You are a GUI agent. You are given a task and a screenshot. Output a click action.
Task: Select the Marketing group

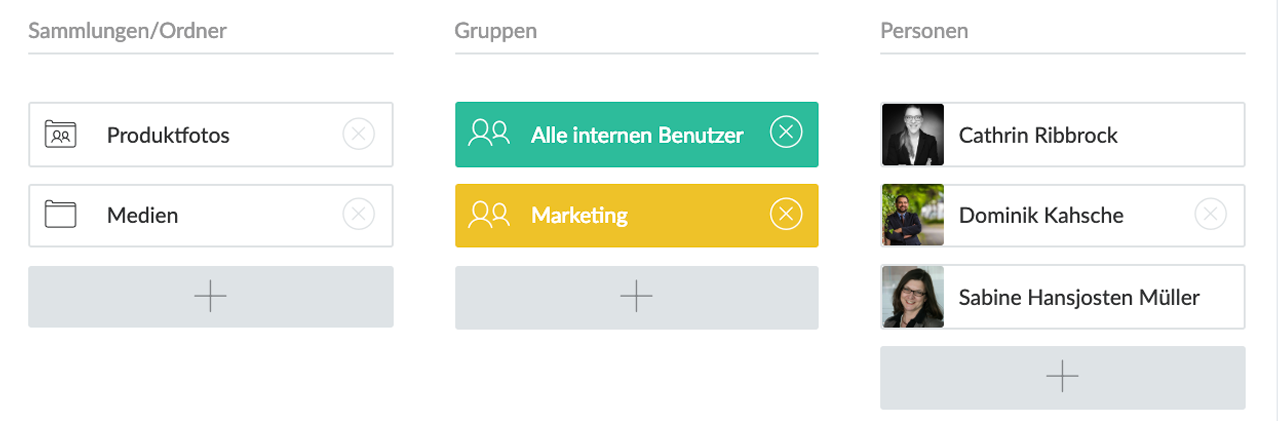[579, 214]
